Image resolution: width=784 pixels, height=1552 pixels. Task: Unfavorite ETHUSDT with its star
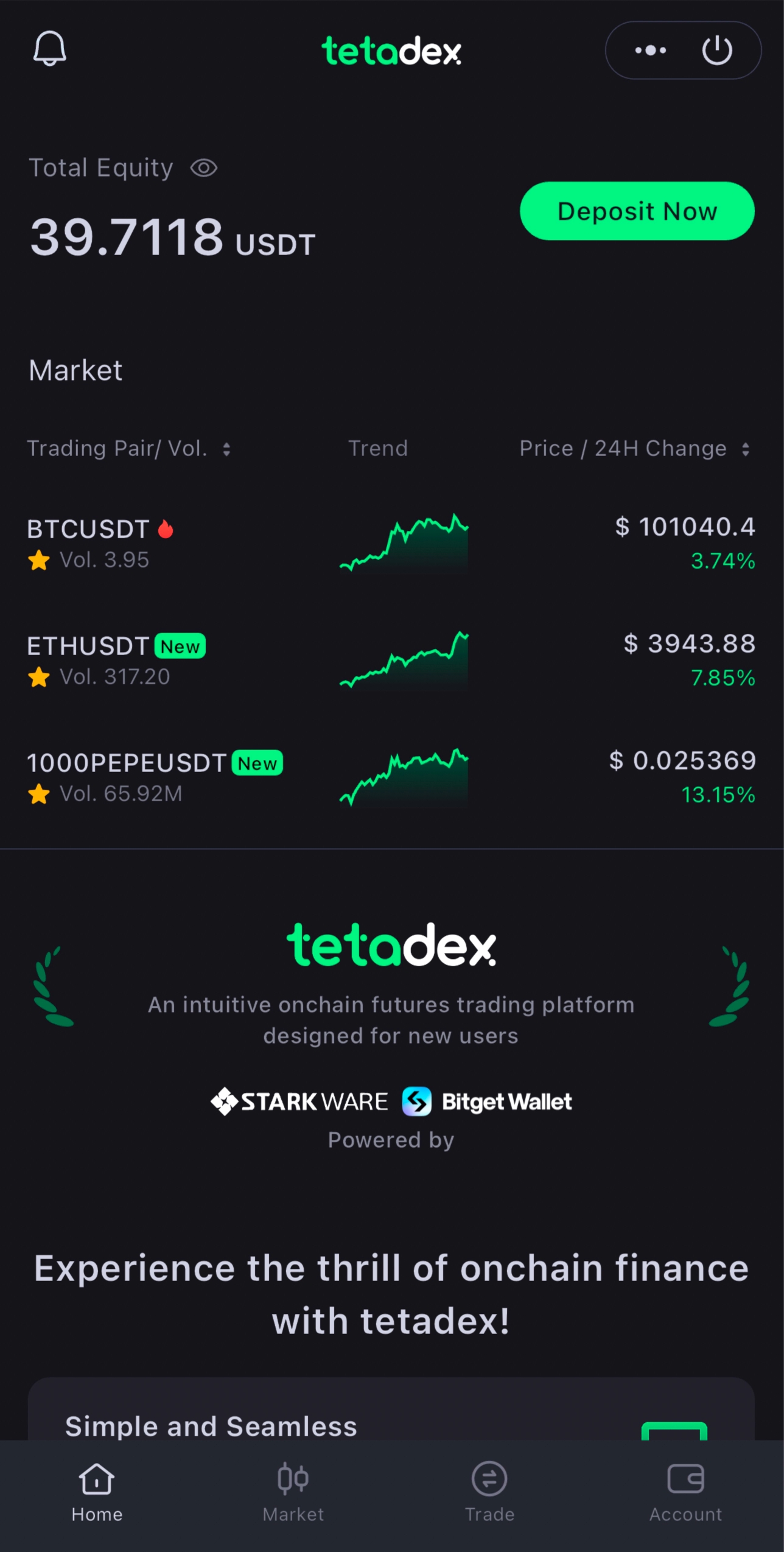click(39, 677)
